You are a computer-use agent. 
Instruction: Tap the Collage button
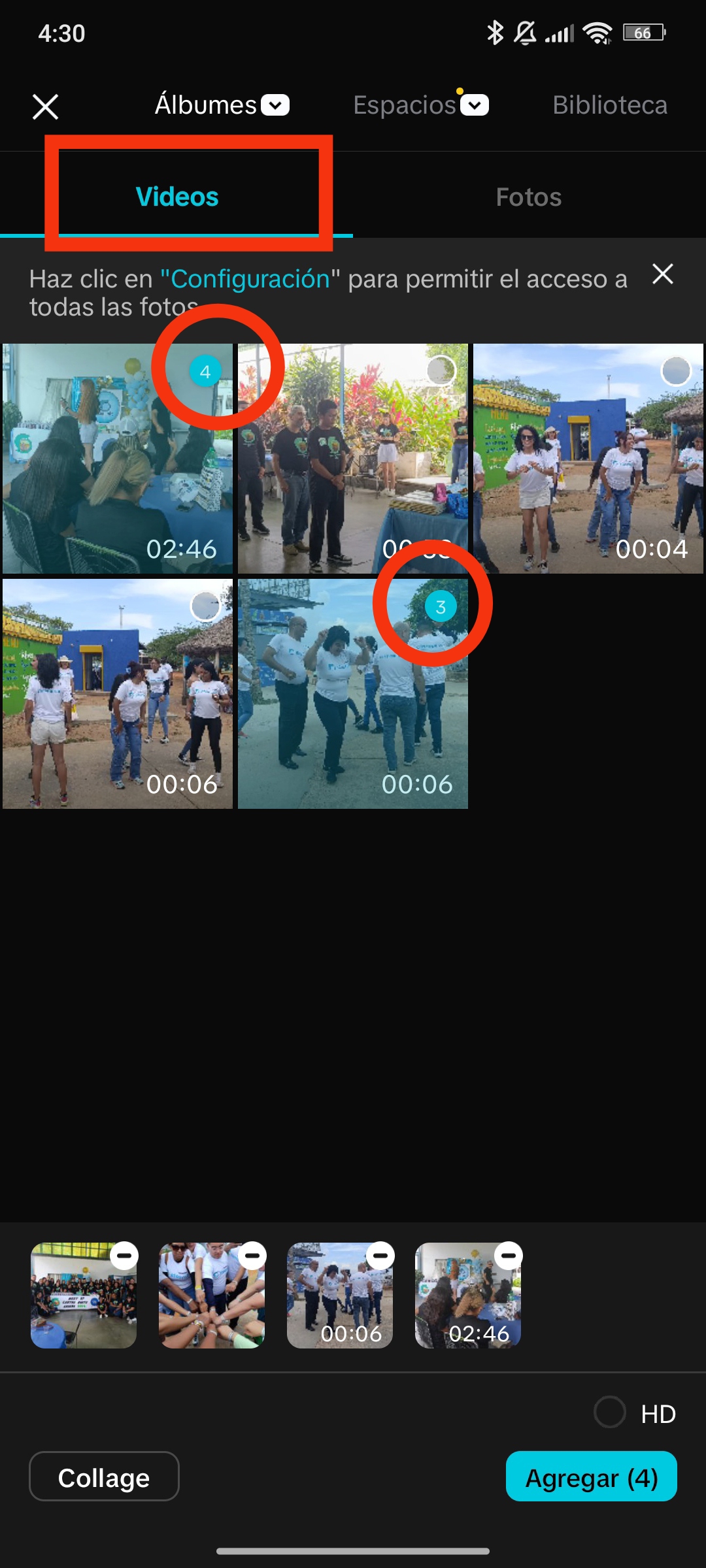click(x=104, y=1477)
